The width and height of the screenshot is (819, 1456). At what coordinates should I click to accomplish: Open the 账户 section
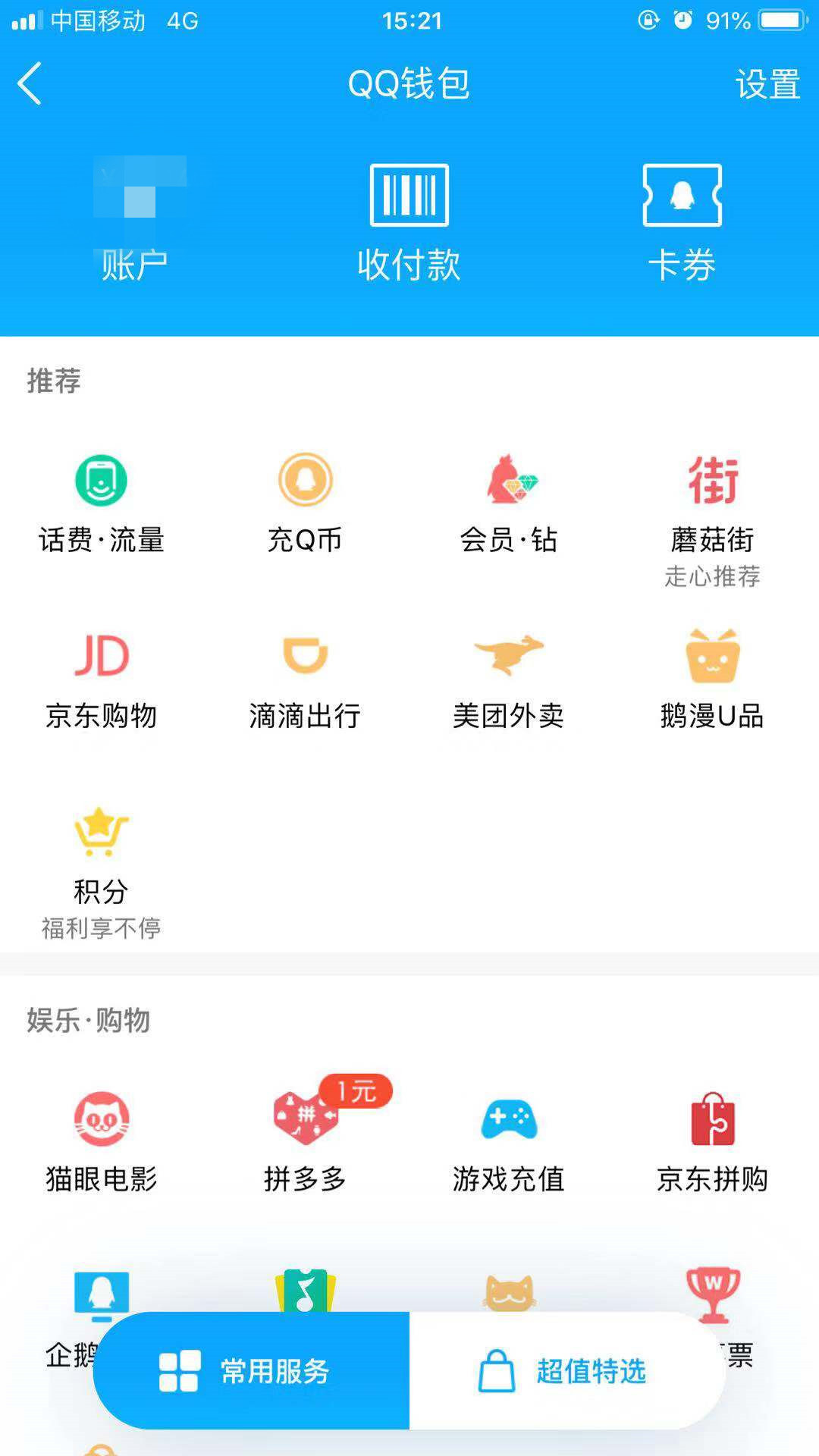coord(135,220)
